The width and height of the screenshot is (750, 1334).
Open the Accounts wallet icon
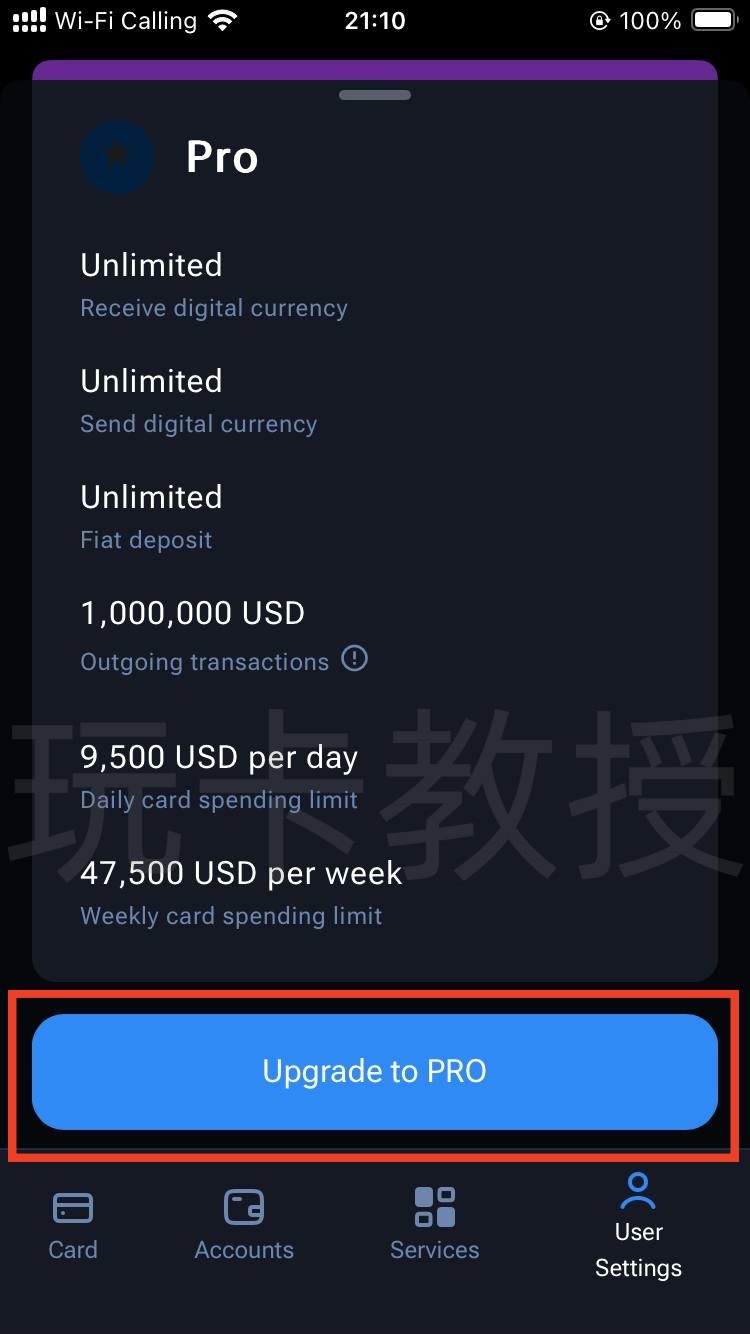(244, 1207)
